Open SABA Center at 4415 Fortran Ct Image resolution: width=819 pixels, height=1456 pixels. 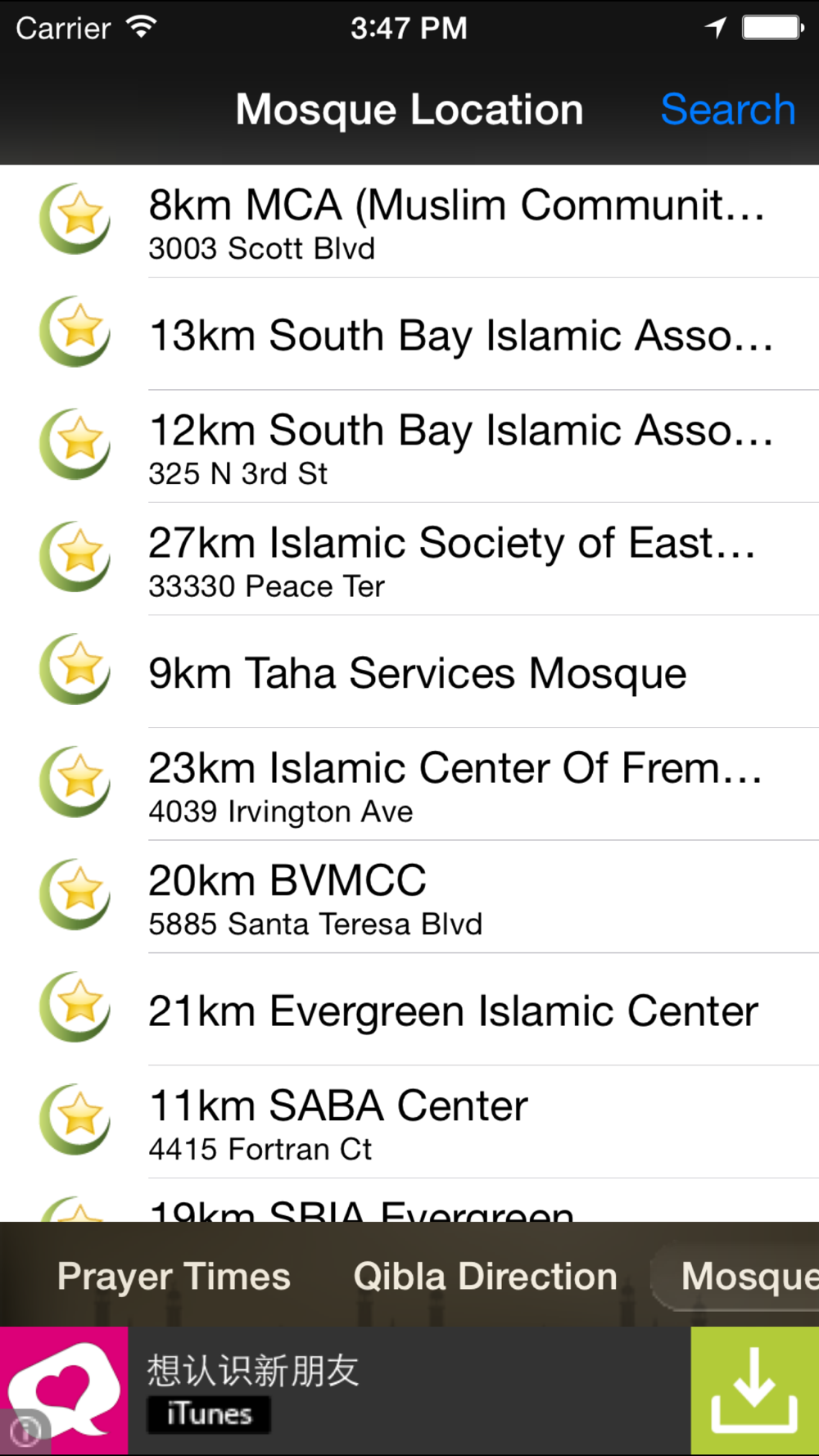coord(409,1122)
